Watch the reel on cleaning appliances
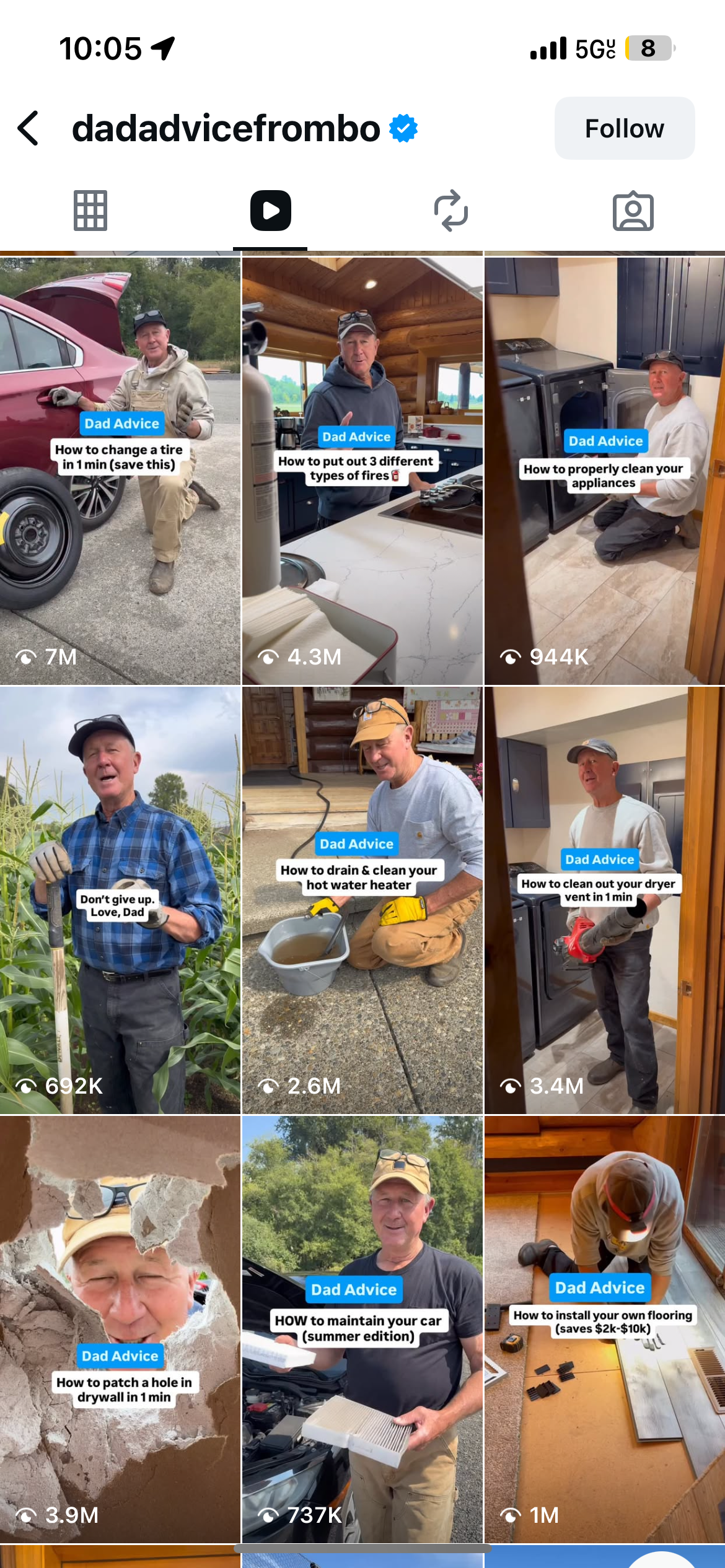Viewport: 725px width, 1568px height. coord(605,471)
